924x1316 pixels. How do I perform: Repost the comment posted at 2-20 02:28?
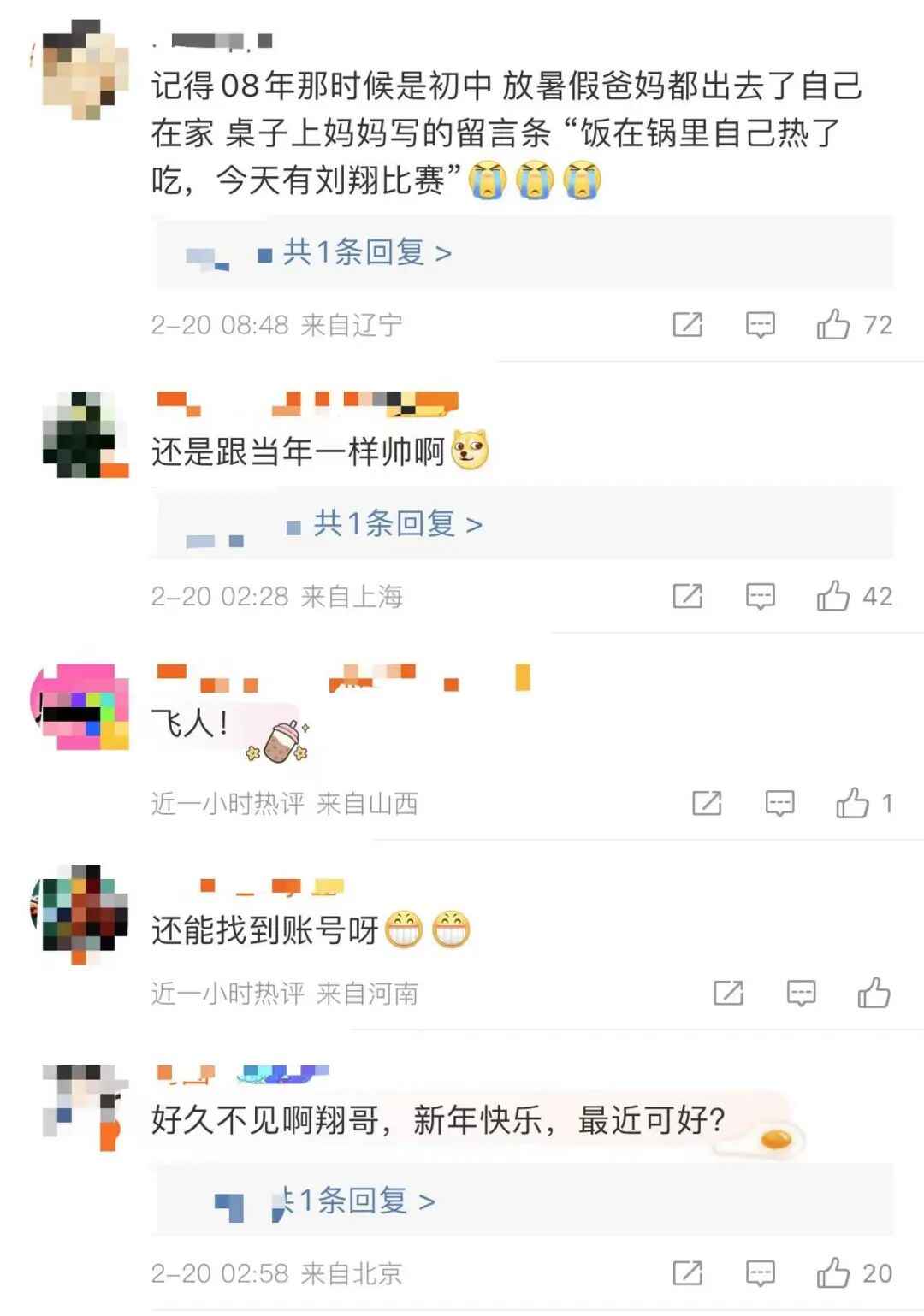pyautogui.click(x=687, y=596)
